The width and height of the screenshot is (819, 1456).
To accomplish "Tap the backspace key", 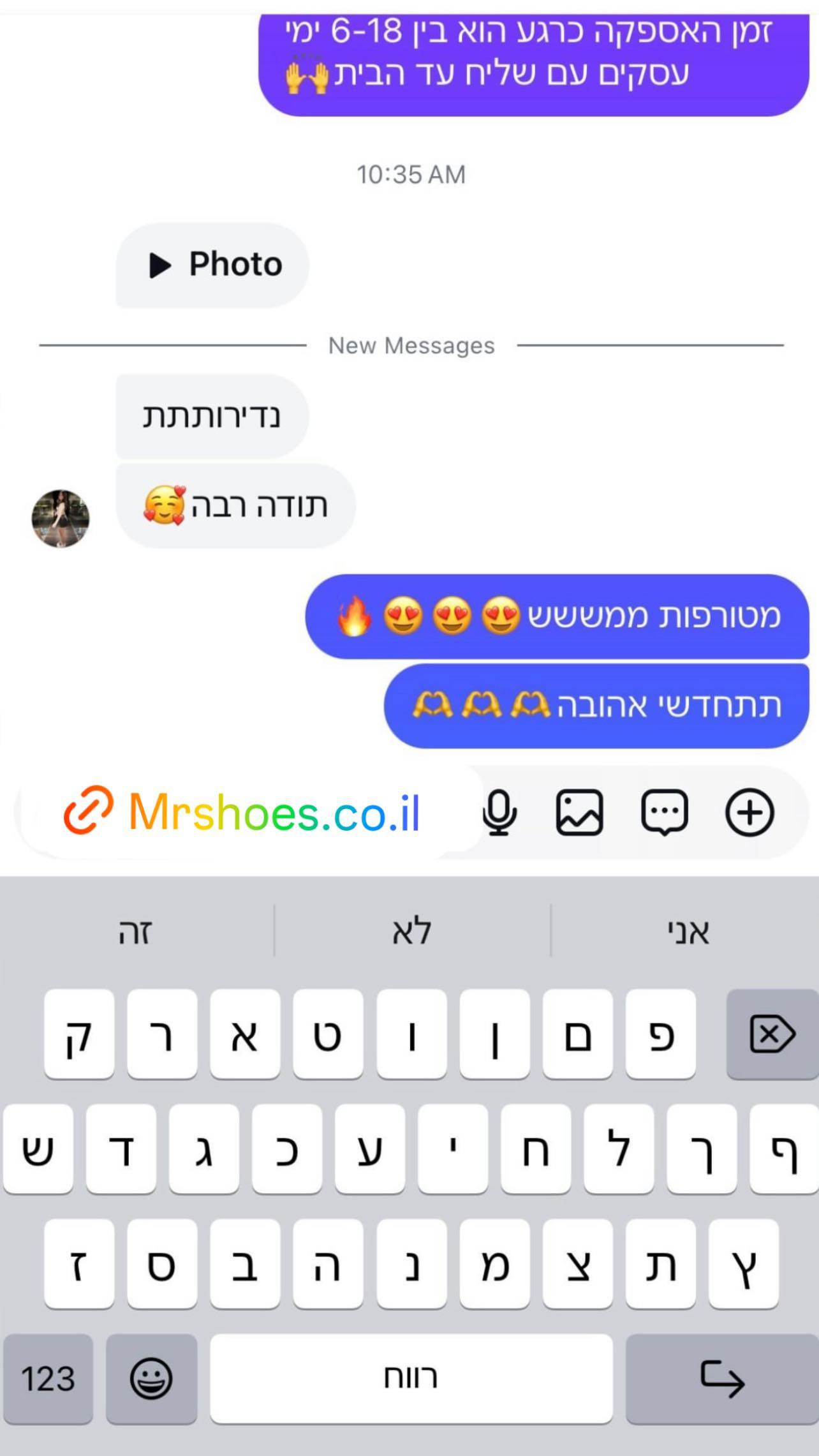I will [x=772, y=1034].
